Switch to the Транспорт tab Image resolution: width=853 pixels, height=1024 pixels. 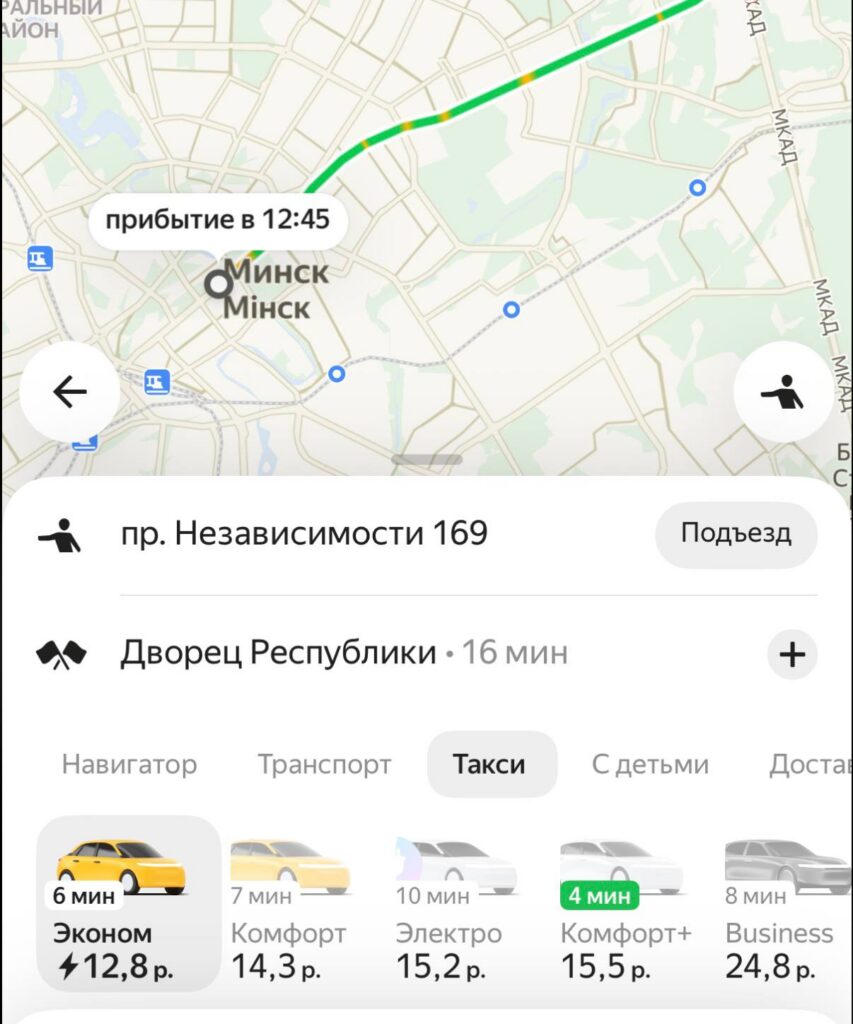tap(324, 764)
